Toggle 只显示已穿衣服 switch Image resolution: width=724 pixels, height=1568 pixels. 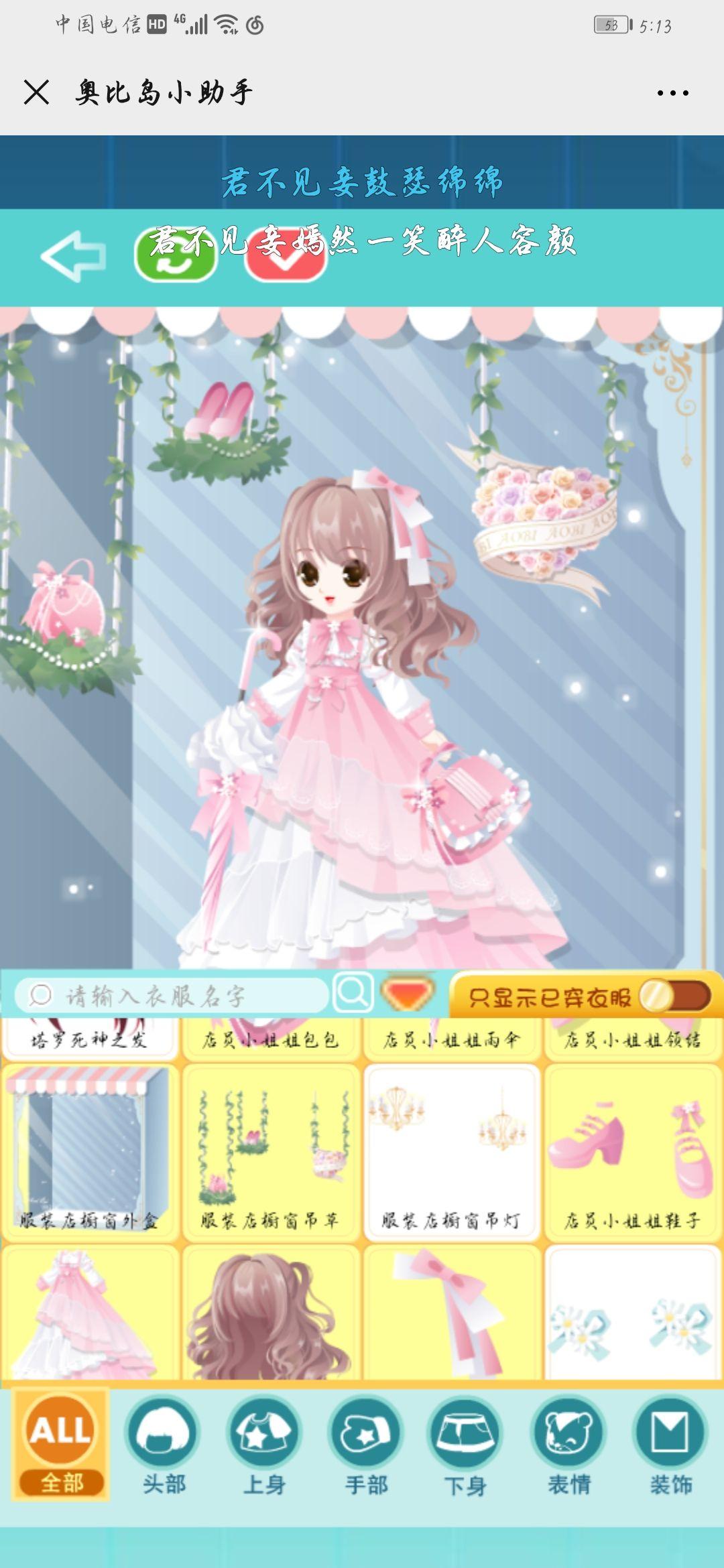(x=674, y=996)
